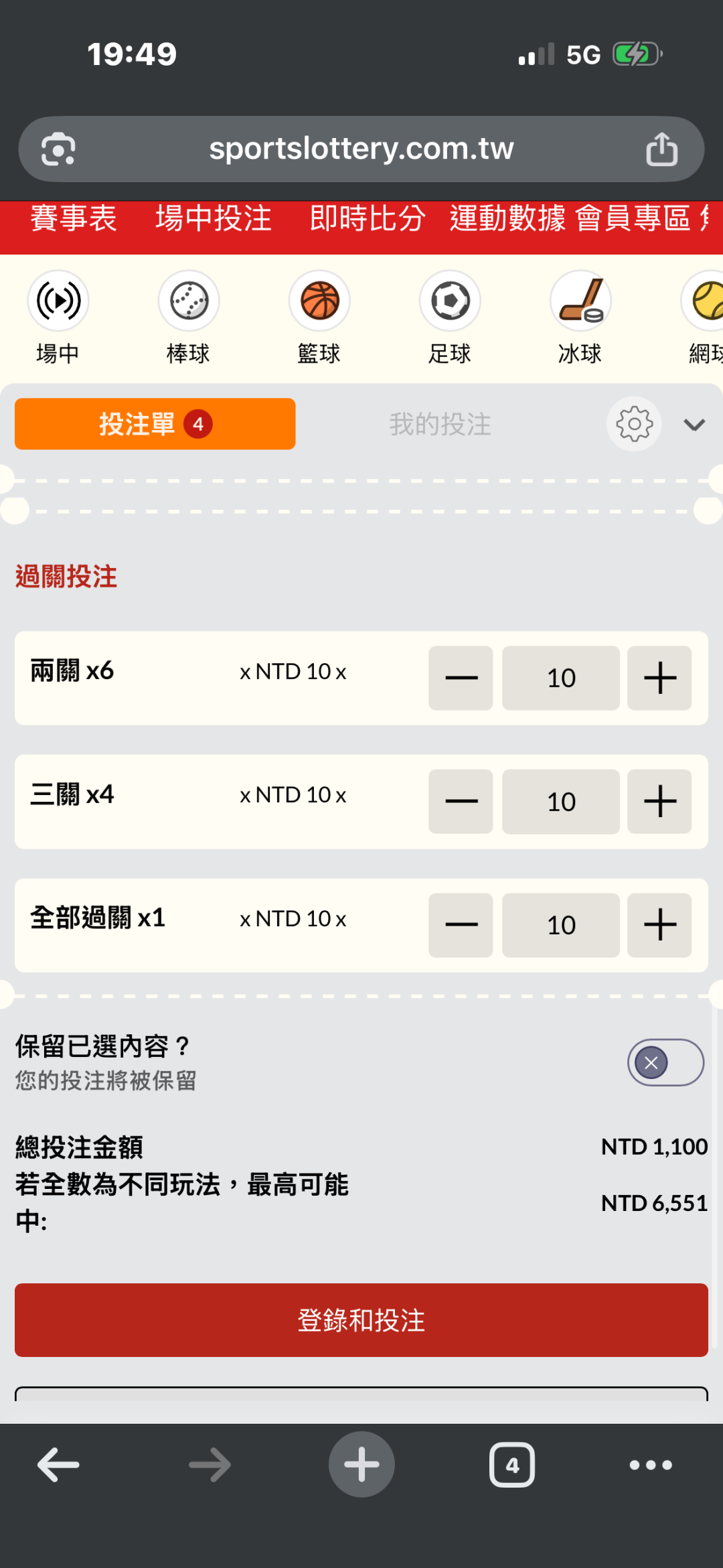Open the browser tabs overview
The image size is (723, 1568).
point(512,1465)
